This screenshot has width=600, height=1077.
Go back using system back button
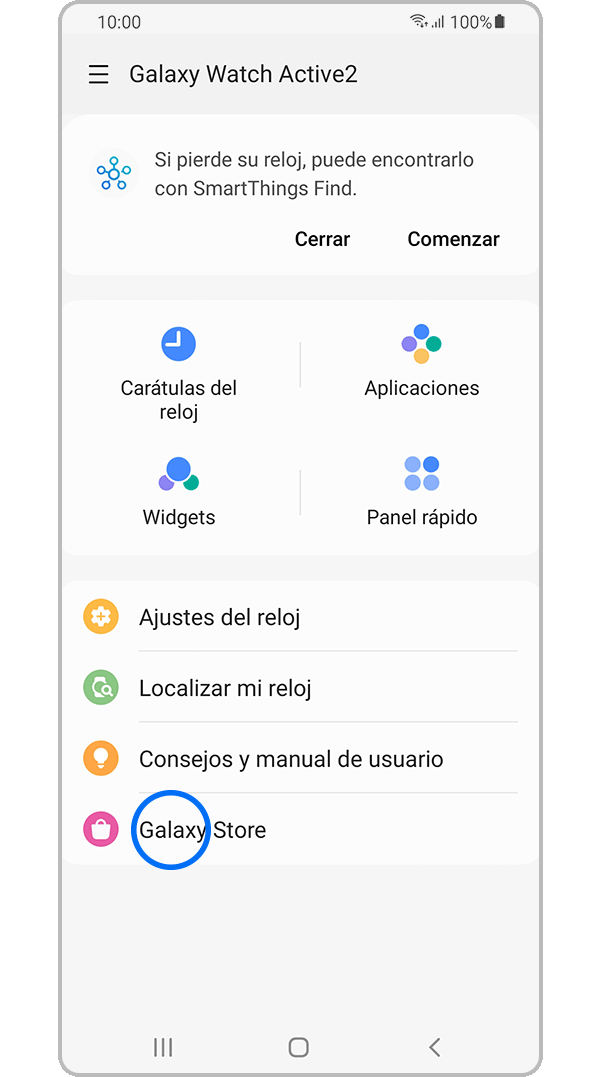434,1047
